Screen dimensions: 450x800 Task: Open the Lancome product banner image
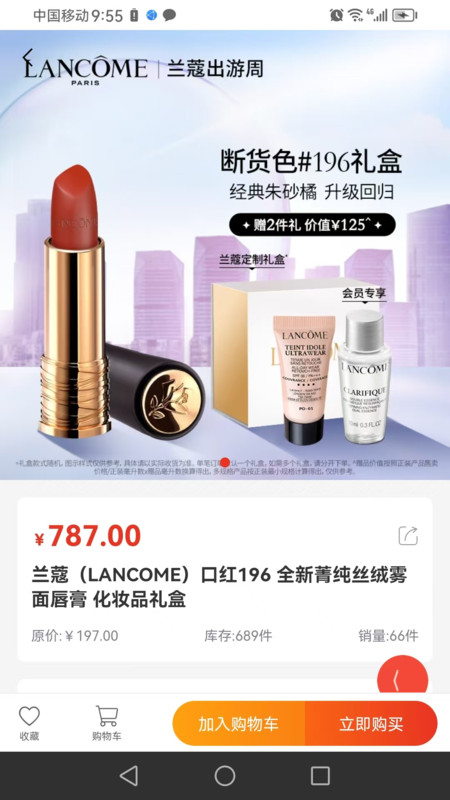(x=225, y=255)
